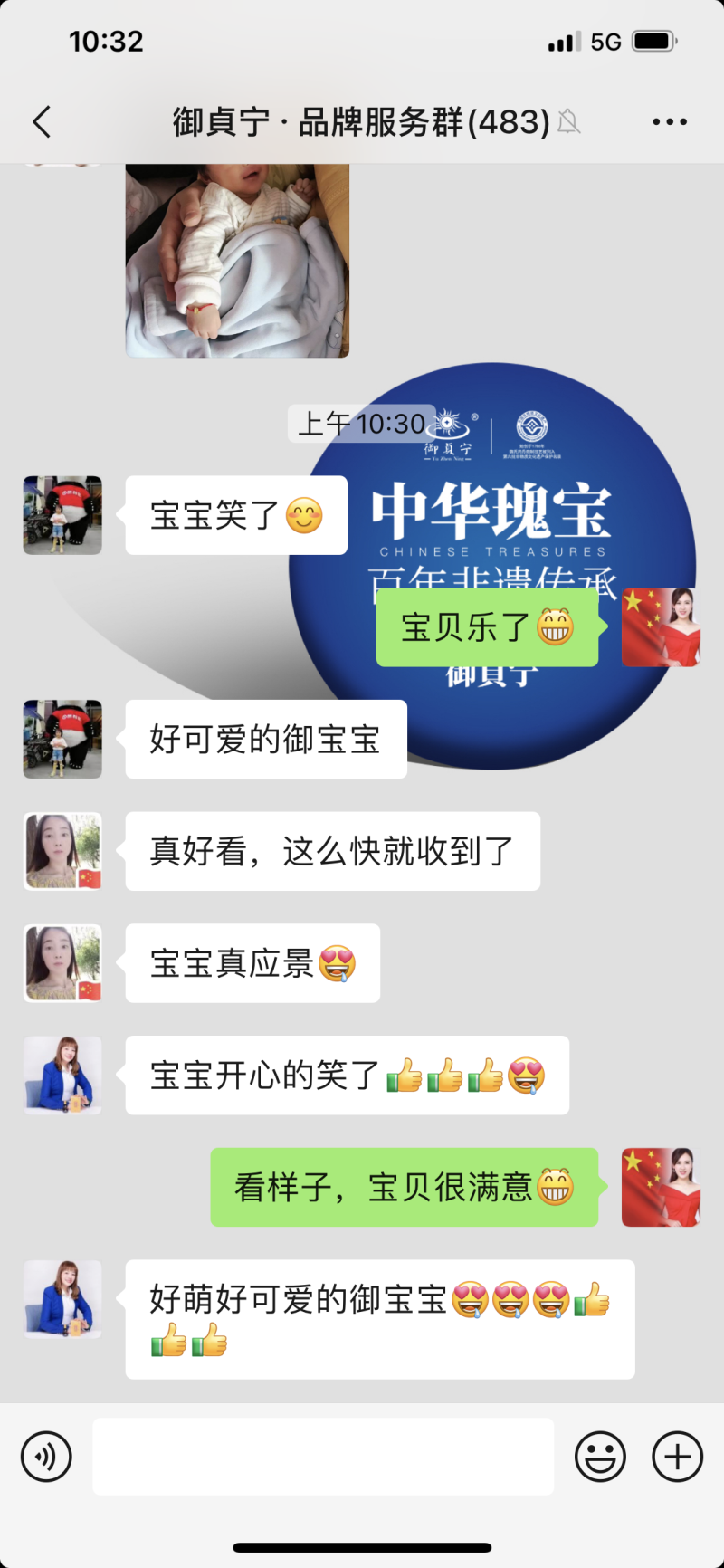Screen dimensions: 724x1568
Task: Tap own avatar beside 看样子，宝贝很满意
Action: pos(661,1187)
